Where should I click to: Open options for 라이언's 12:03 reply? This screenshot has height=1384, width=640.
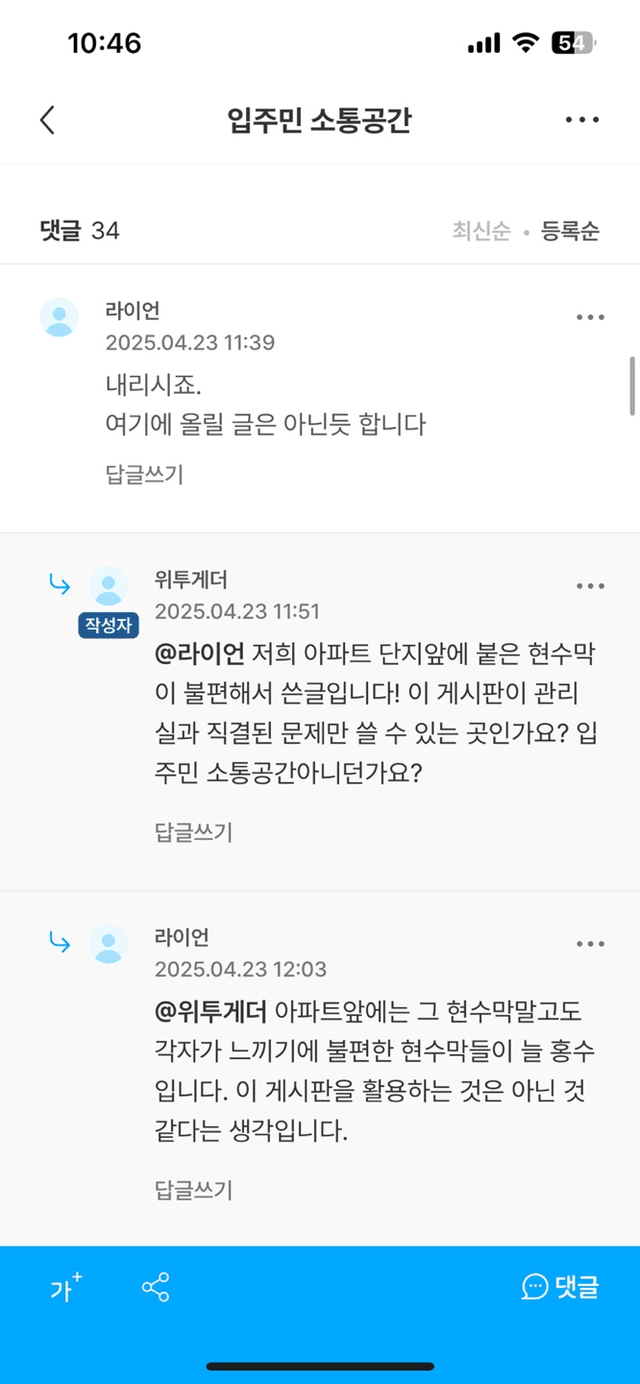[x=590, y=944]
